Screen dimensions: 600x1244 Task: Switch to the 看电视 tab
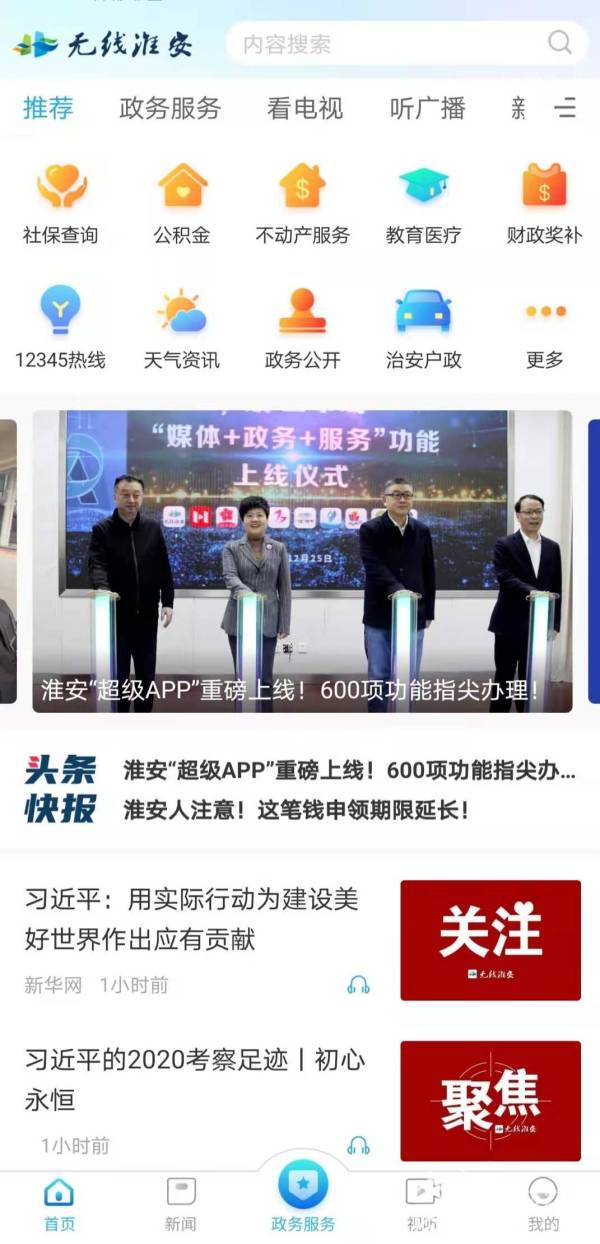click(x=305, y=108)
